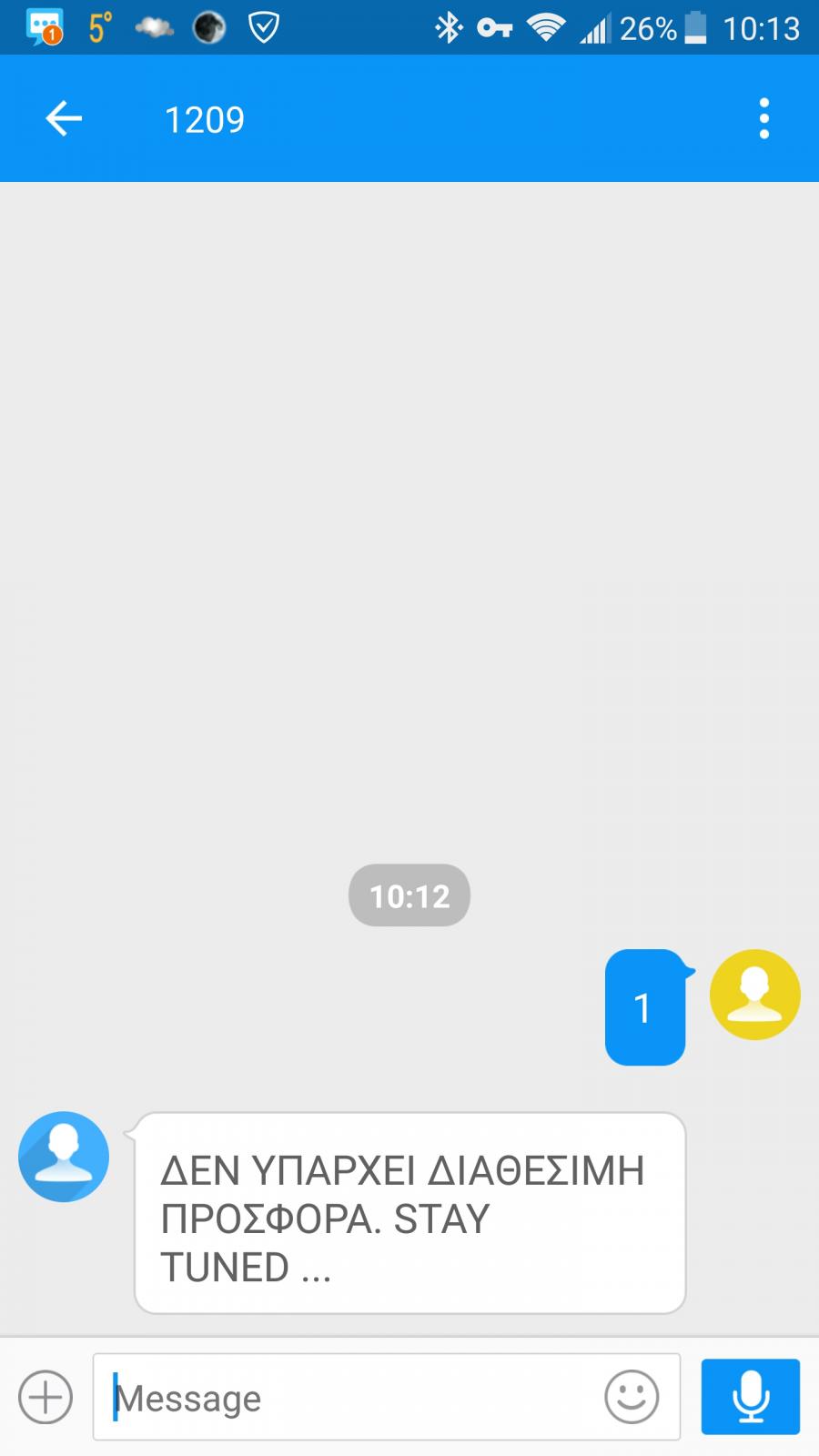This screenshot has width=819, height=1456.
Task: Open the emoji picker
Action: coord(632,1396)
